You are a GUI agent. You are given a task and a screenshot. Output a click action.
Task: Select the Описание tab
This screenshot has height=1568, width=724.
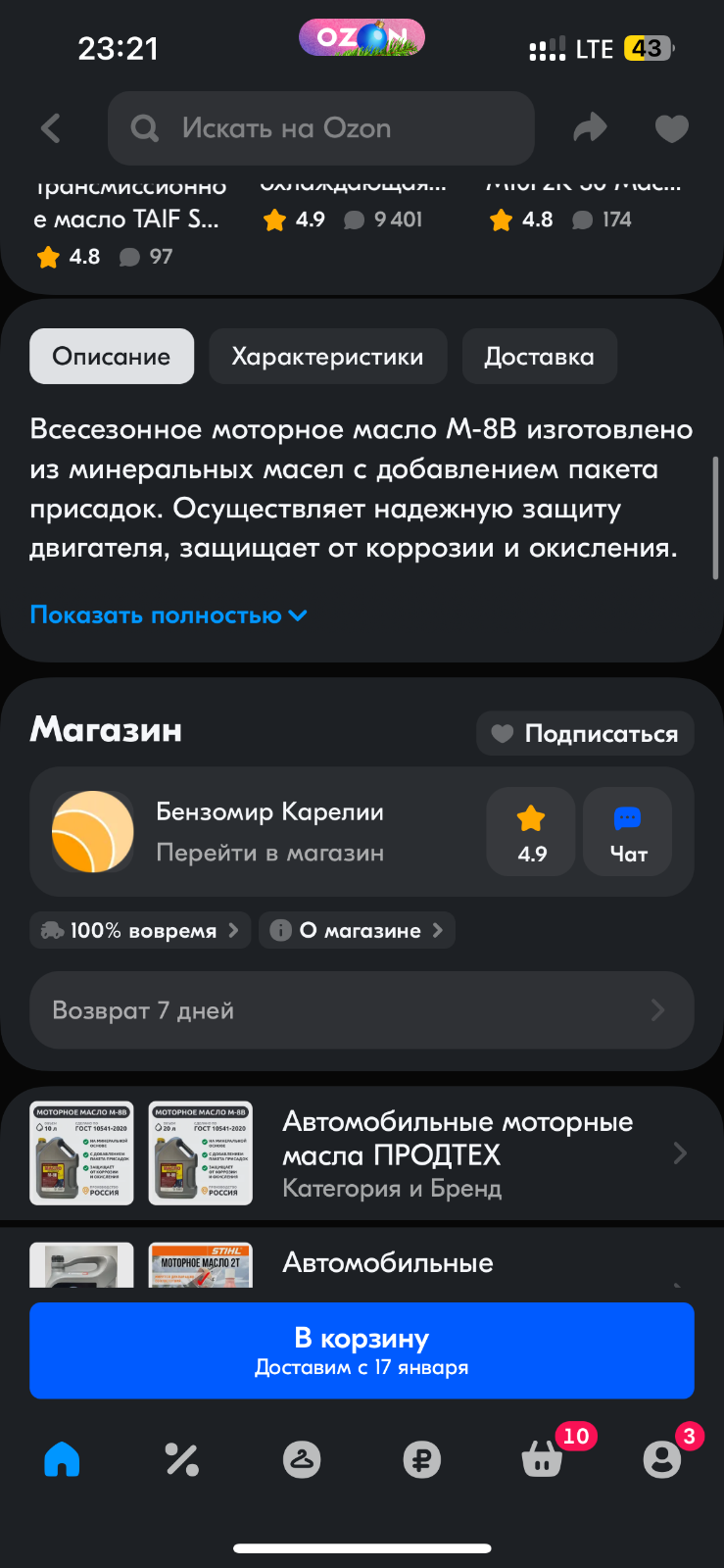coord(112,357)
